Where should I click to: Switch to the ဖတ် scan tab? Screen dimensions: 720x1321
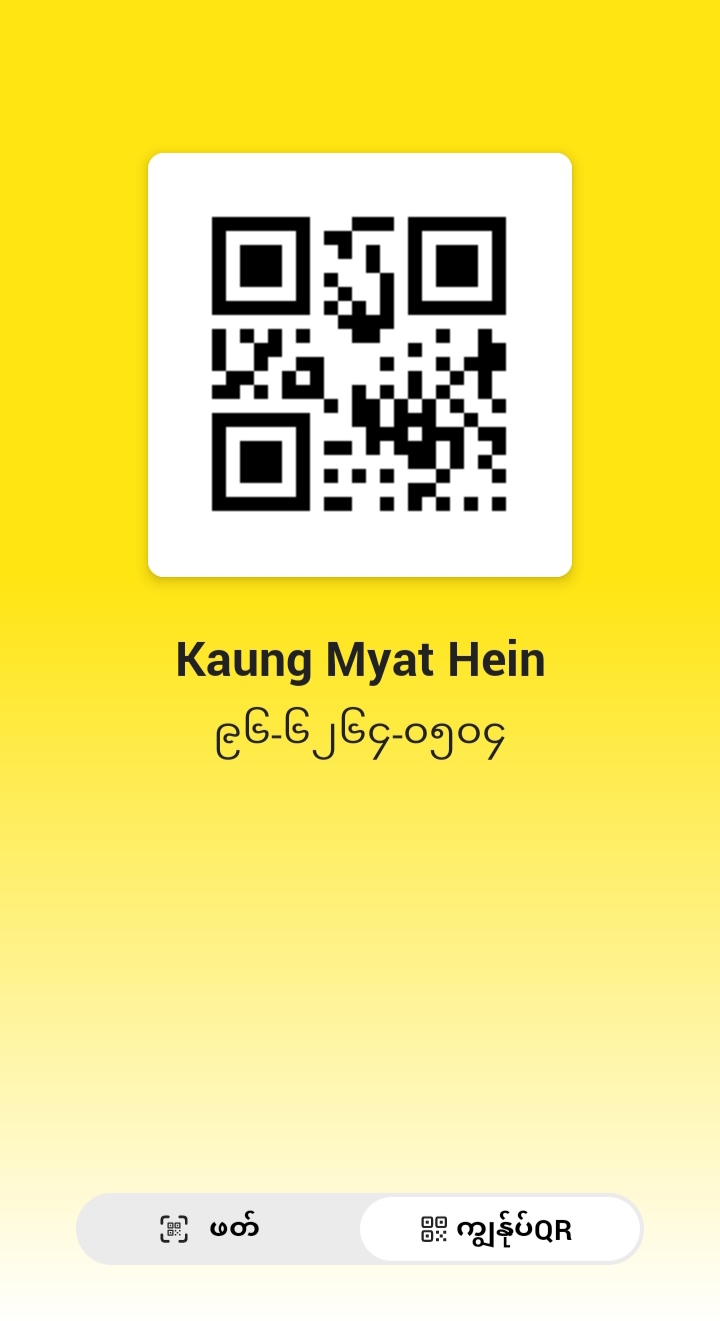coord(218,1228)
